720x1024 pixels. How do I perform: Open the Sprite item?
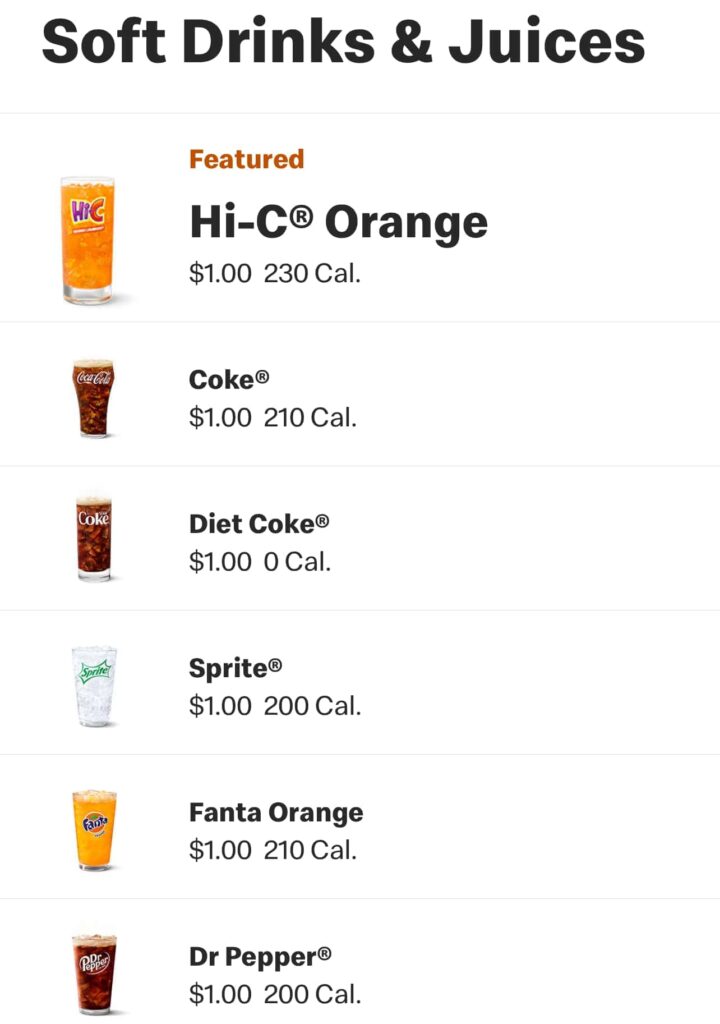pyautogui.click(x=236, y=668)
